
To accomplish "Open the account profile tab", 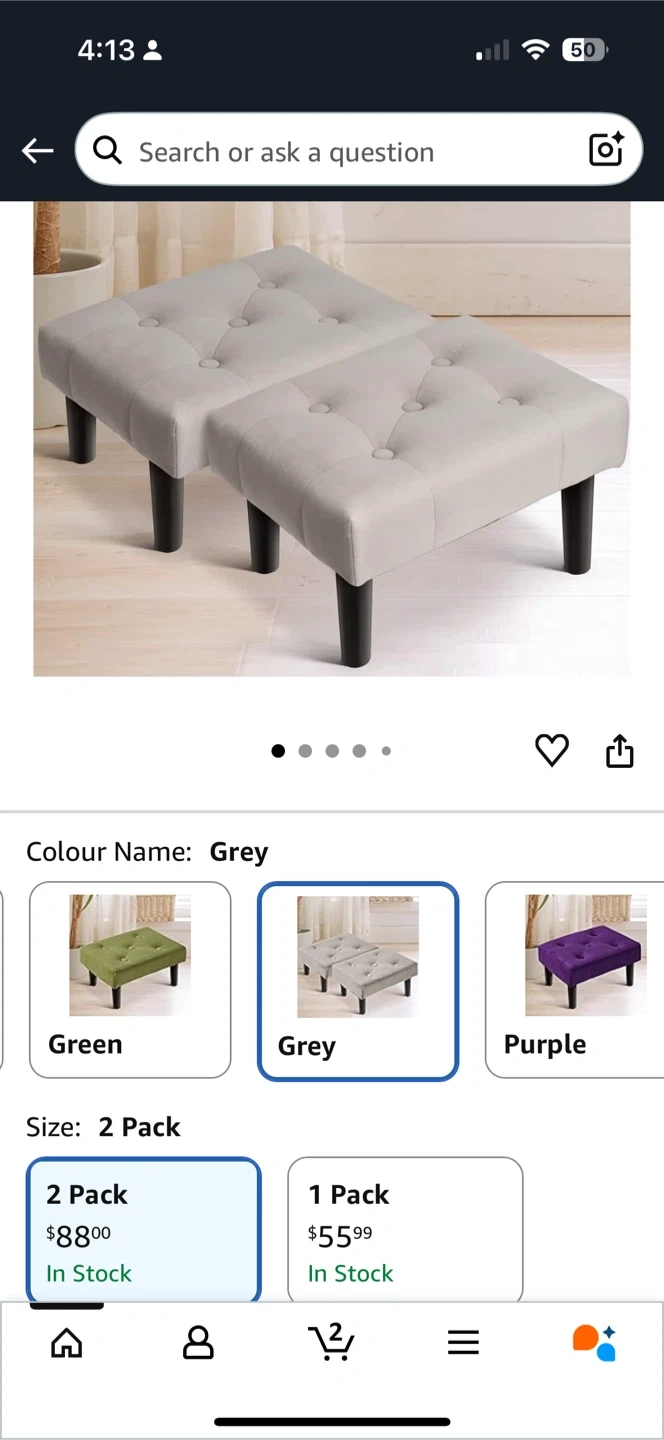I will (198, 1342).
